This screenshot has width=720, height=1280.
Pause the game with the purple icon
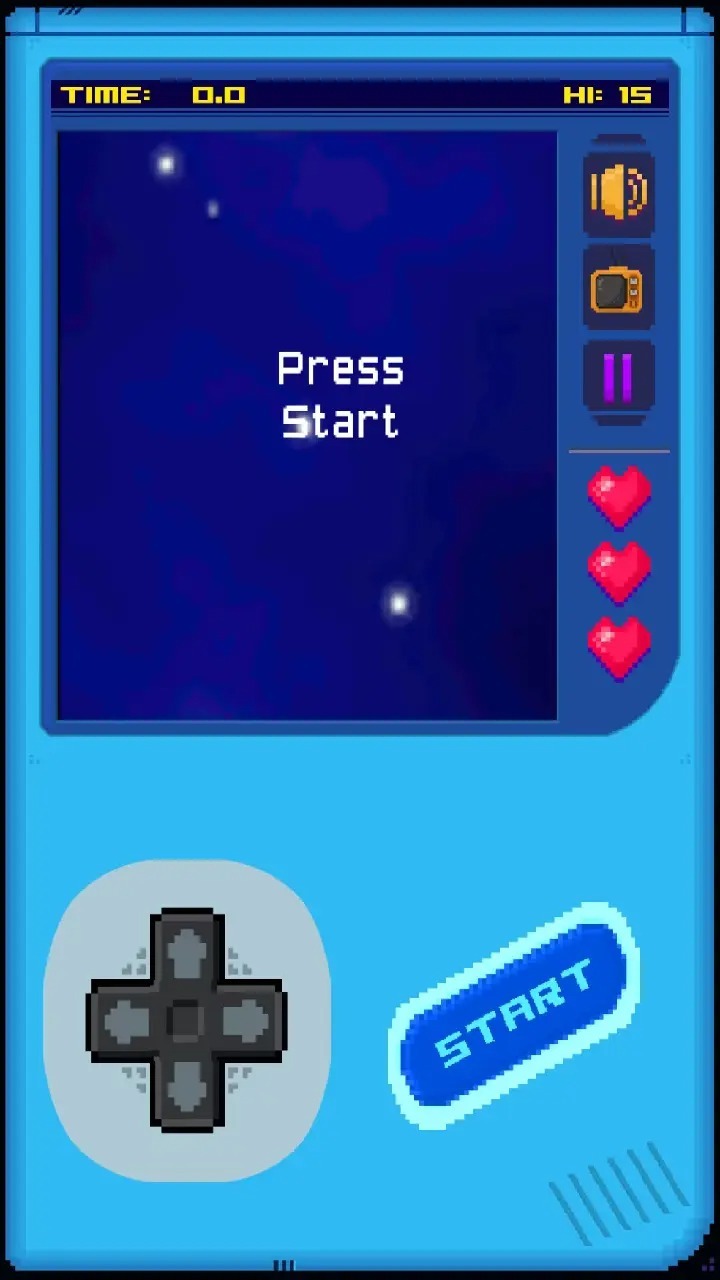618,379
